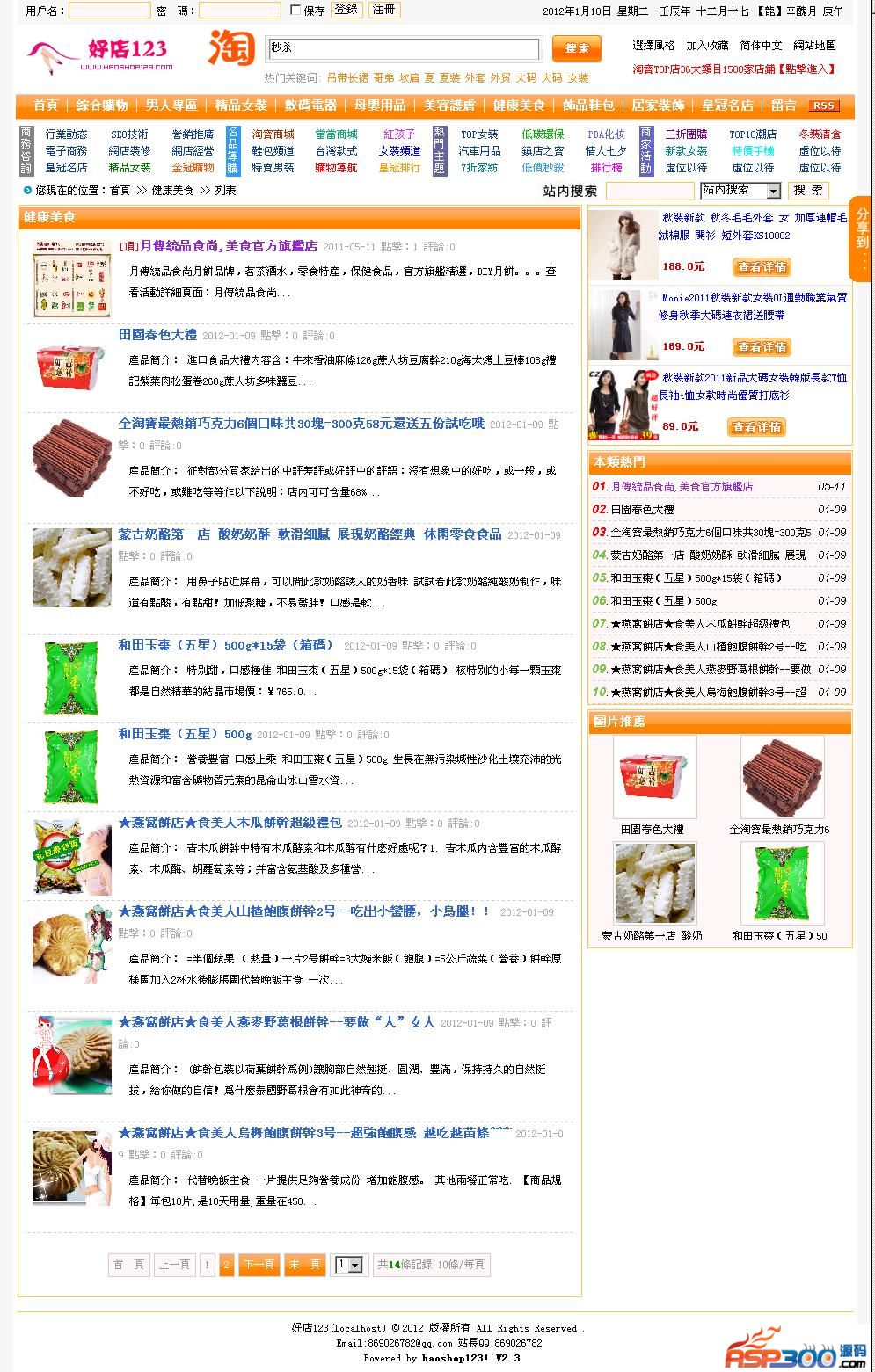Go to the 下一頁 next page
875x1372 pixels.
click(259, 1265)
